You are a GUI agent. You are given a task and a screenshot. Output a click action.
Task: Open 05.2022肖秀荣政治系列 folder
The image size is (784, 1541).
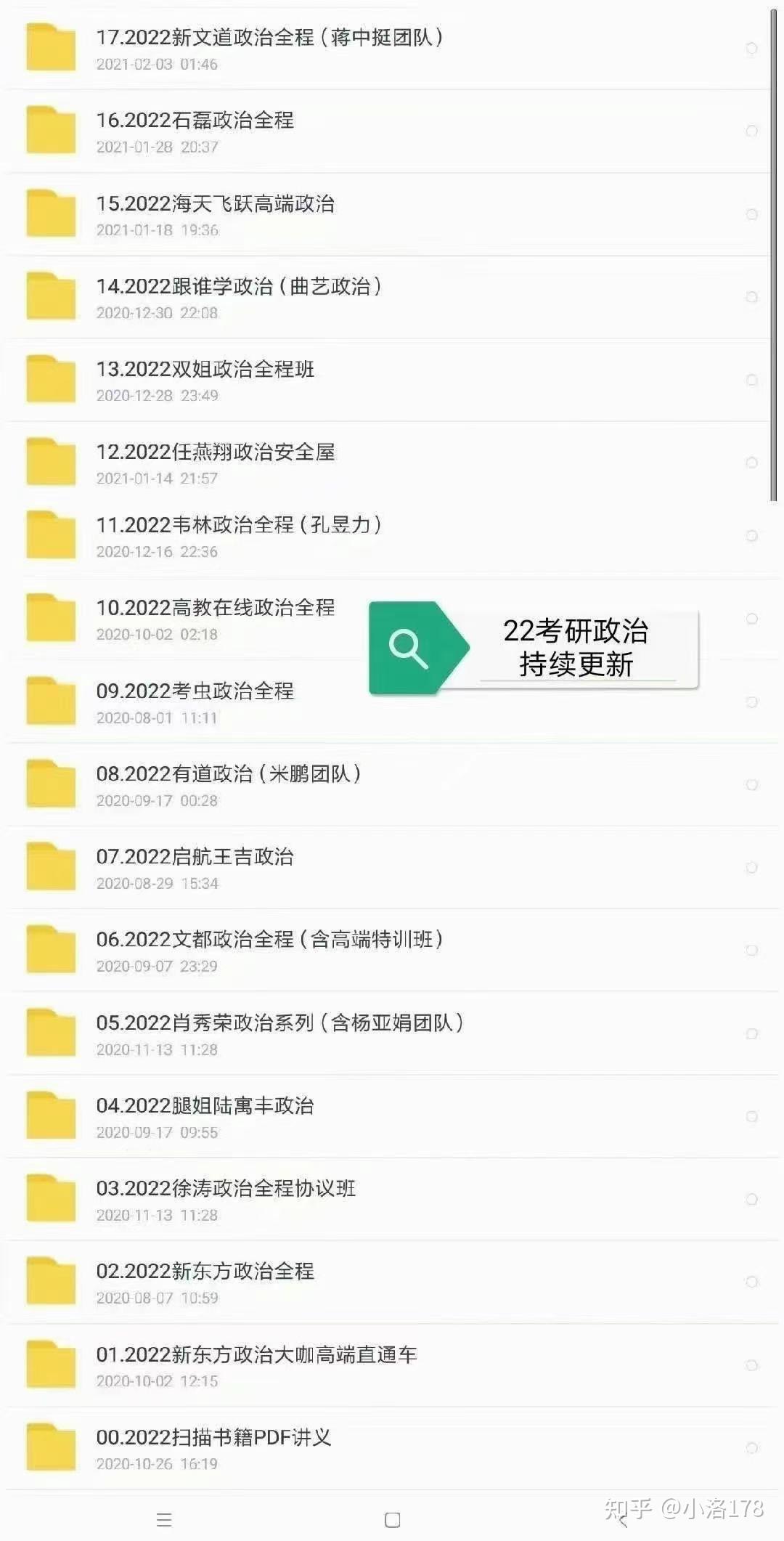pos(279,1023)
